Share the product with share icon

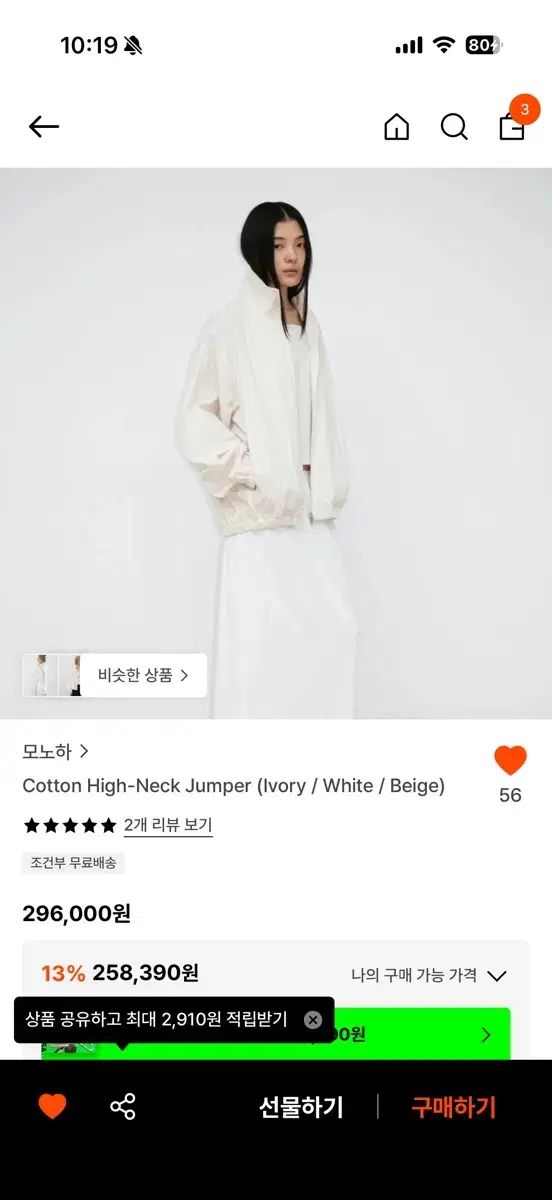(x=123, y=1106)
